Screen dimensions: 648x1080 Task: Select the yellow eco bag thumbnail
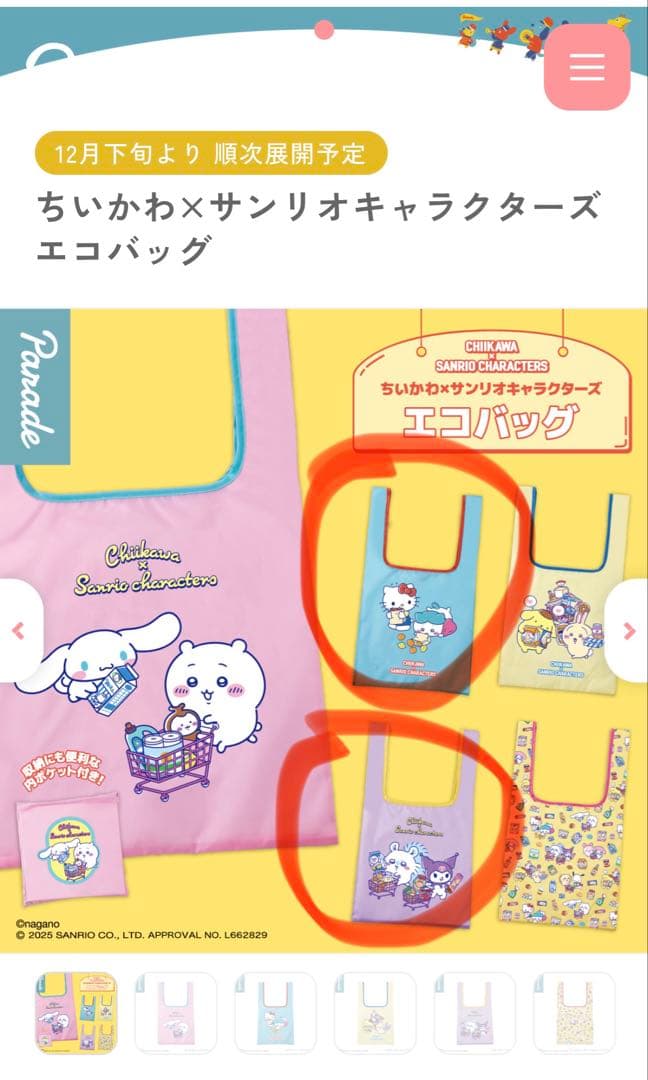tap(375, 1012)
